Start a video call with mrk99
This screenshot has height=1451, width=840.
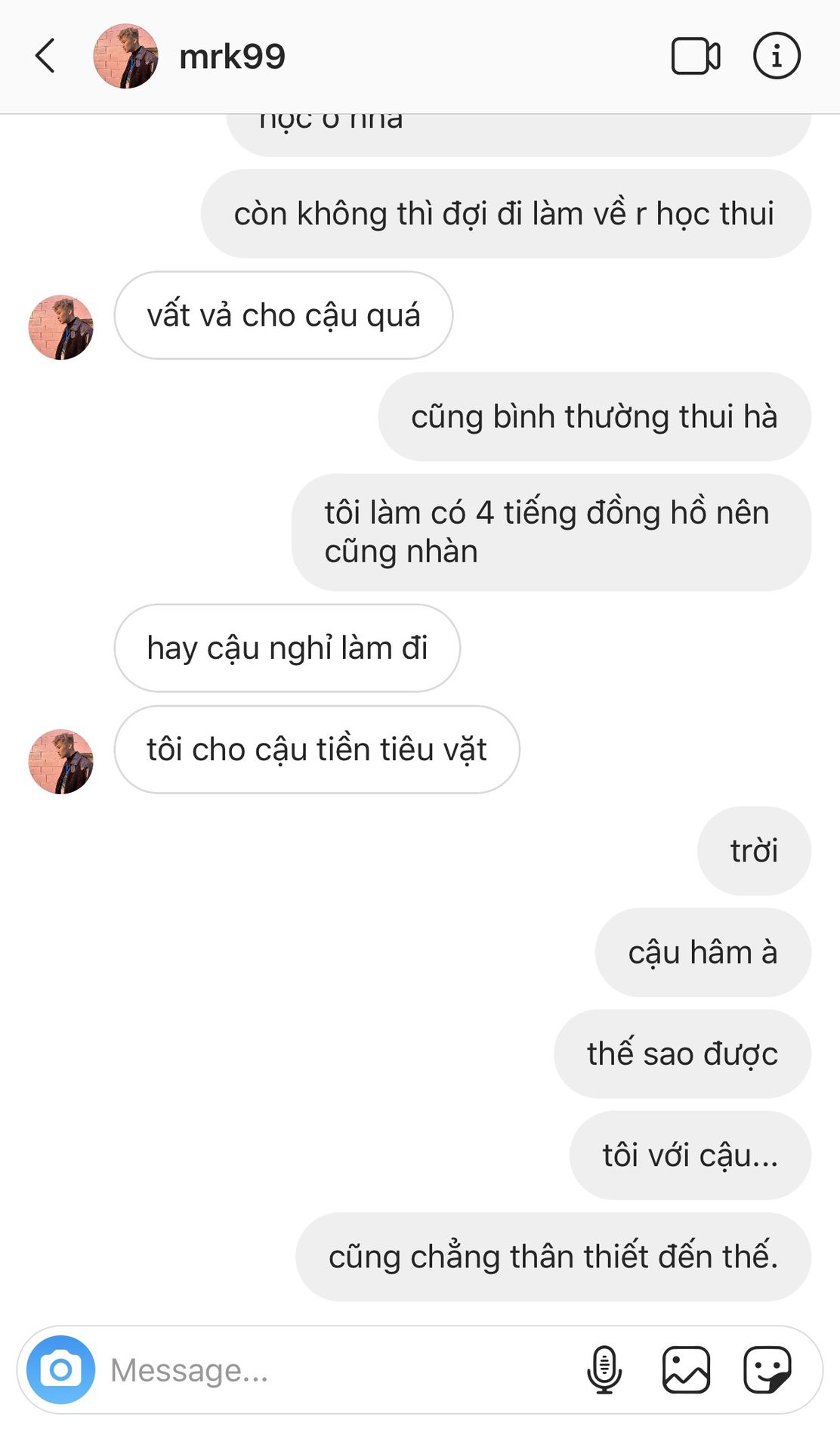pyautogui.click(x=695, y=56)
